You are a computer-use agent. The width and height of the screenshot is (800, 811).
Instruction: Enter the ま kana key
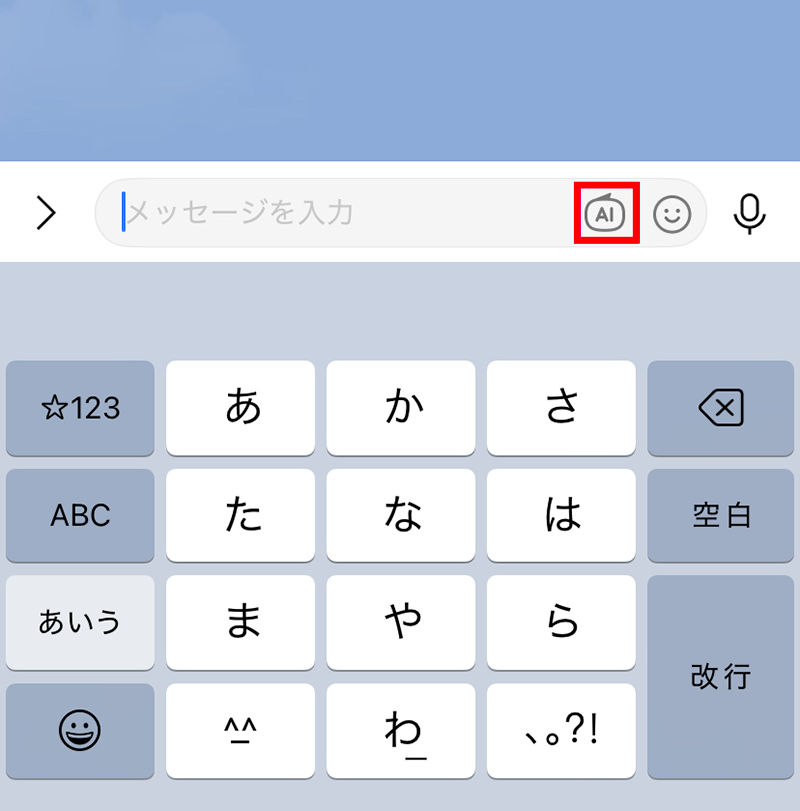(241, 623)
